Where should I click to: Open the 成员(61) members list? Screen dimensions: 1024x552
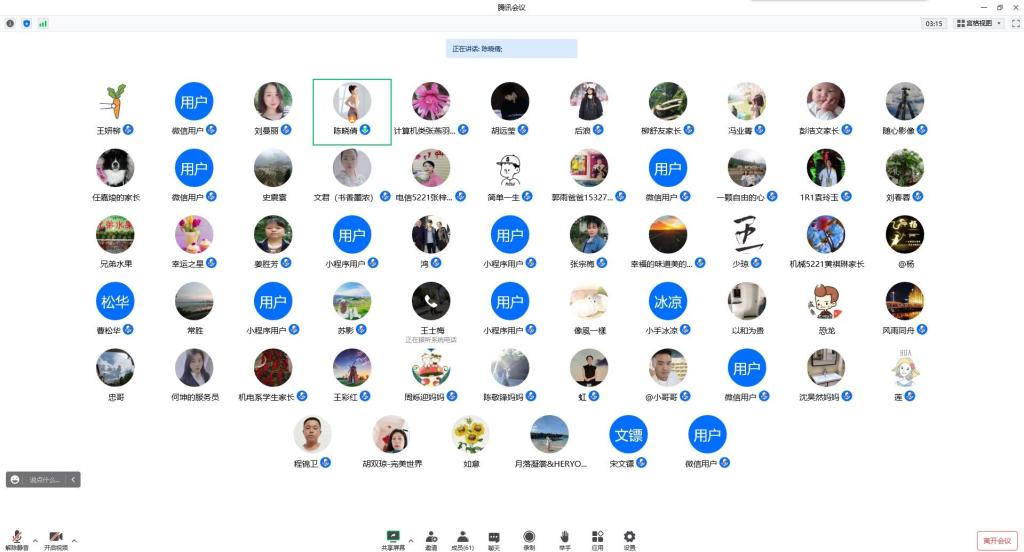[462, 538]
